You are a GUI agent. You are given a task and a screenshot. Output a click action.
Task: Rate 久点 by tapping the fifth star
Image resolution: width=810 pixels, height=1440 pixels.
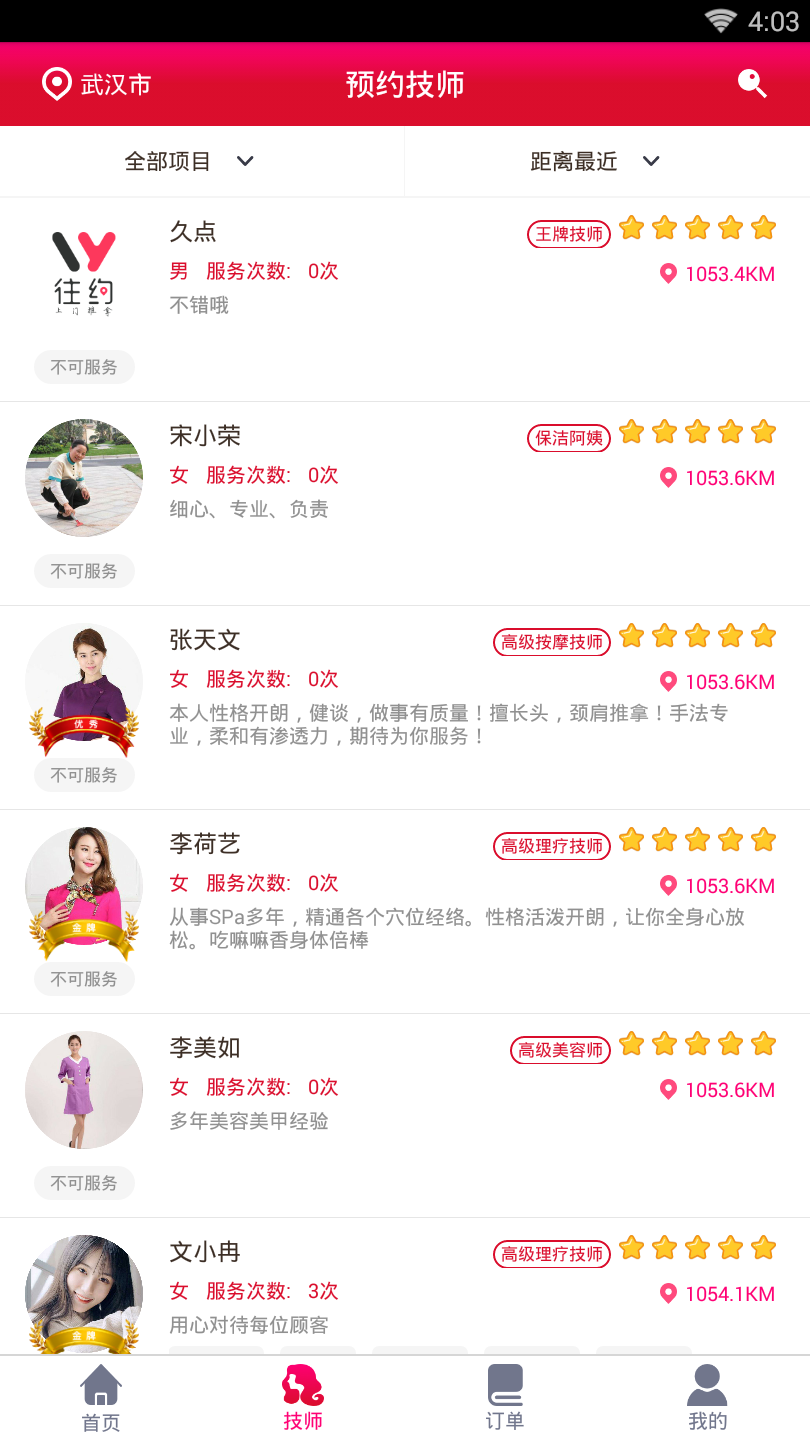(763, 228)
